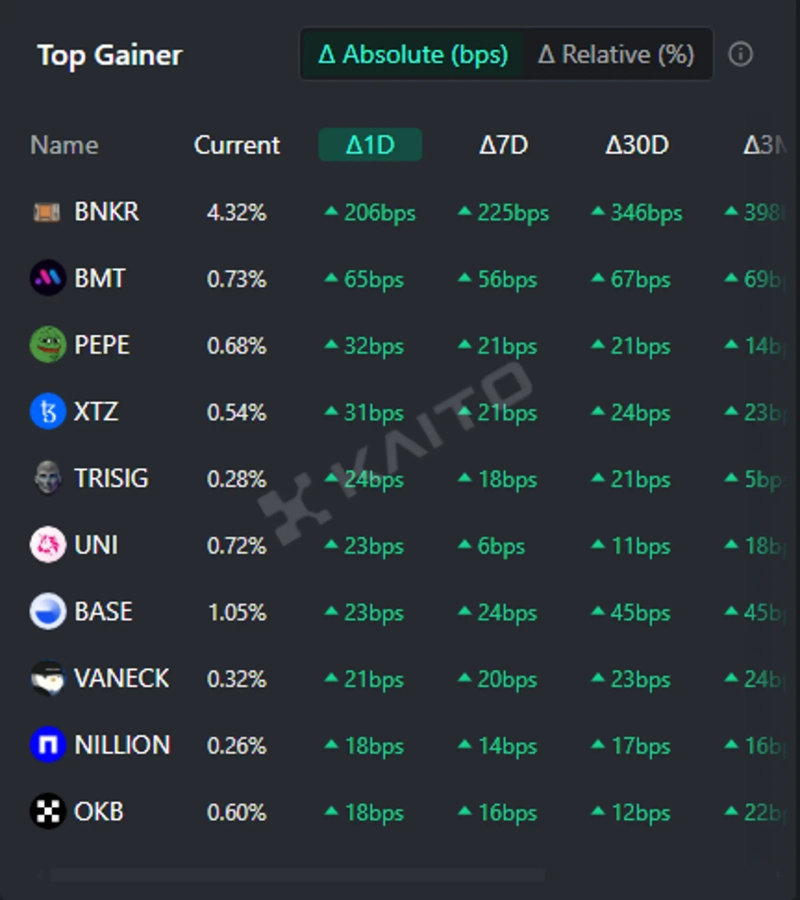800x900 pixels.
Task: Open the OKB row
Action: [x=98, y=811]
